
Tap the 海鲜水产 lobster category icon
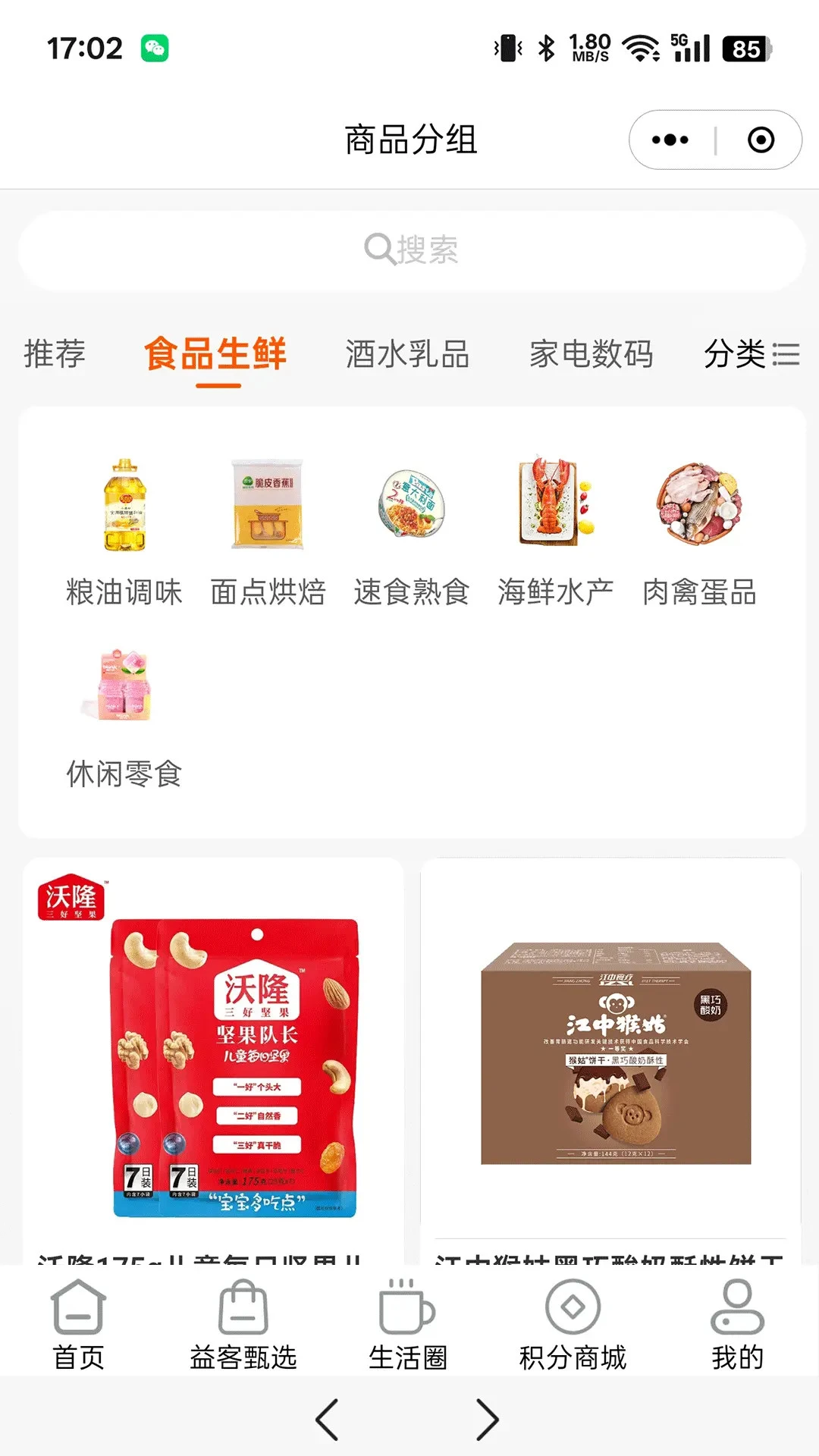coord(554,504)
